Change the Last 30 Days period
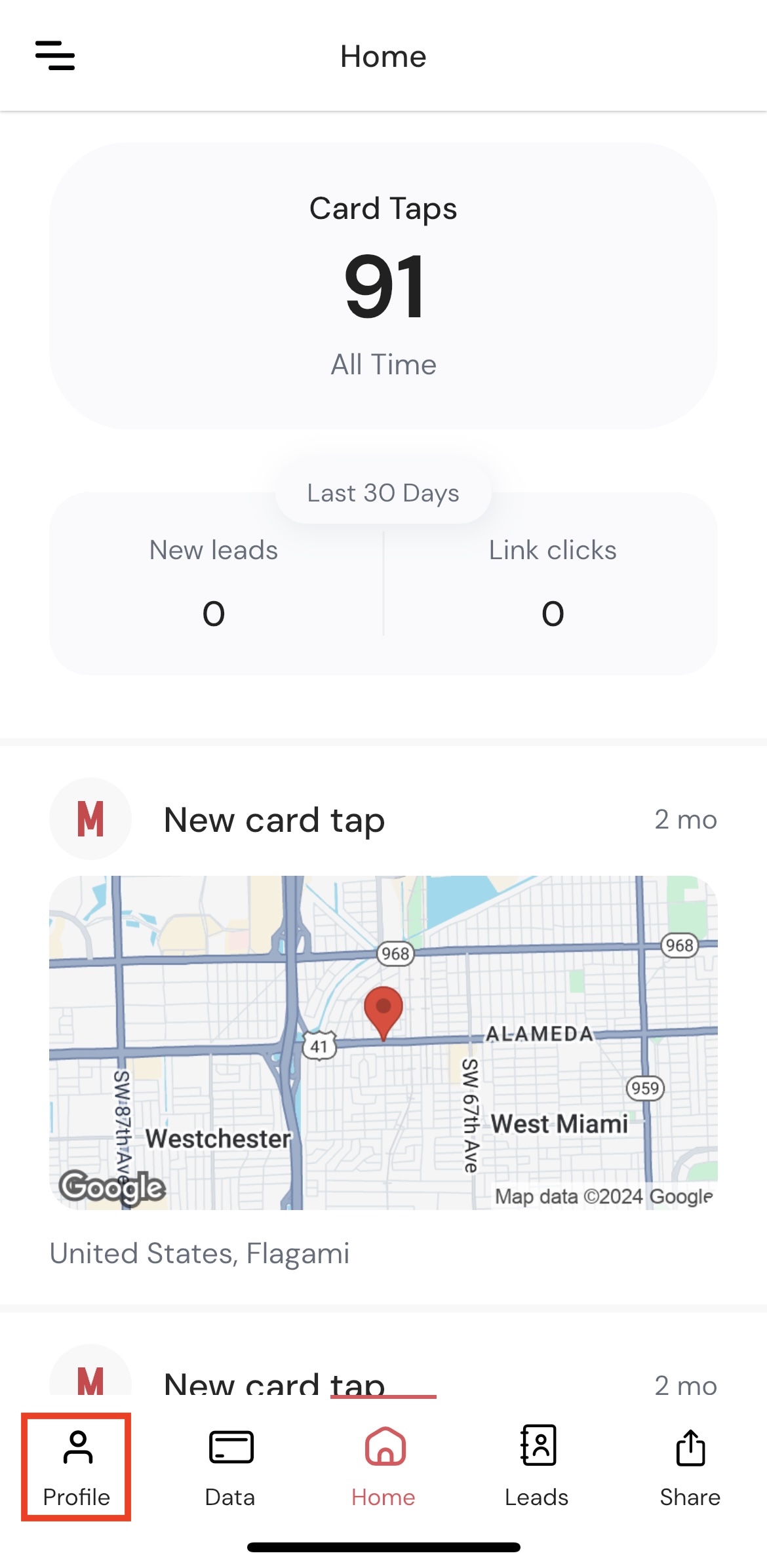This screenshot has width=767, height=1568. pos(383,493)
